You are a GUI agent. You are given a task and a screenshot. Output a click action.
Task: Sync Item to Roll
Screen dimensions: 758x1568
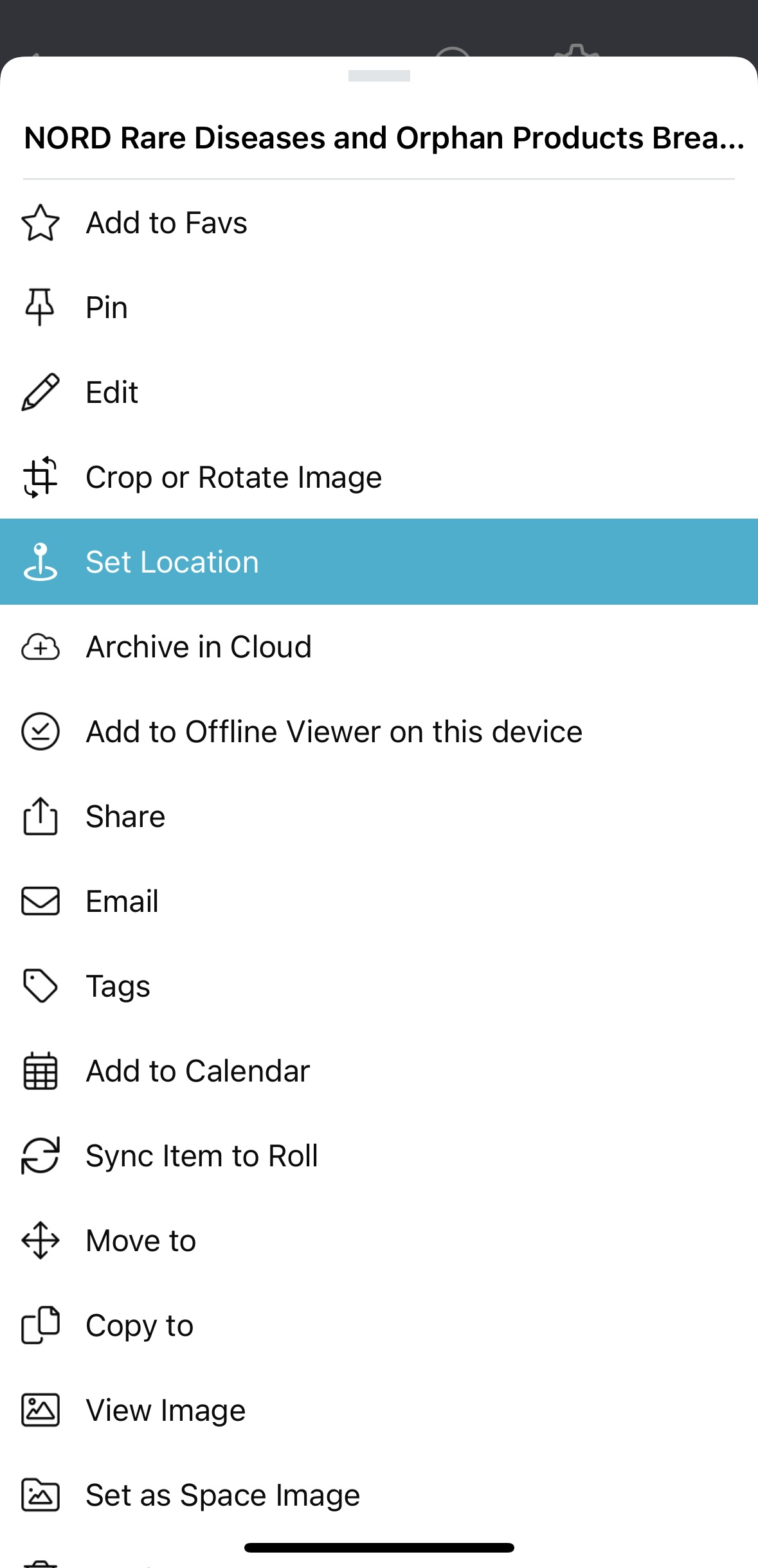pyautogui.click(x=201, y=1156)
